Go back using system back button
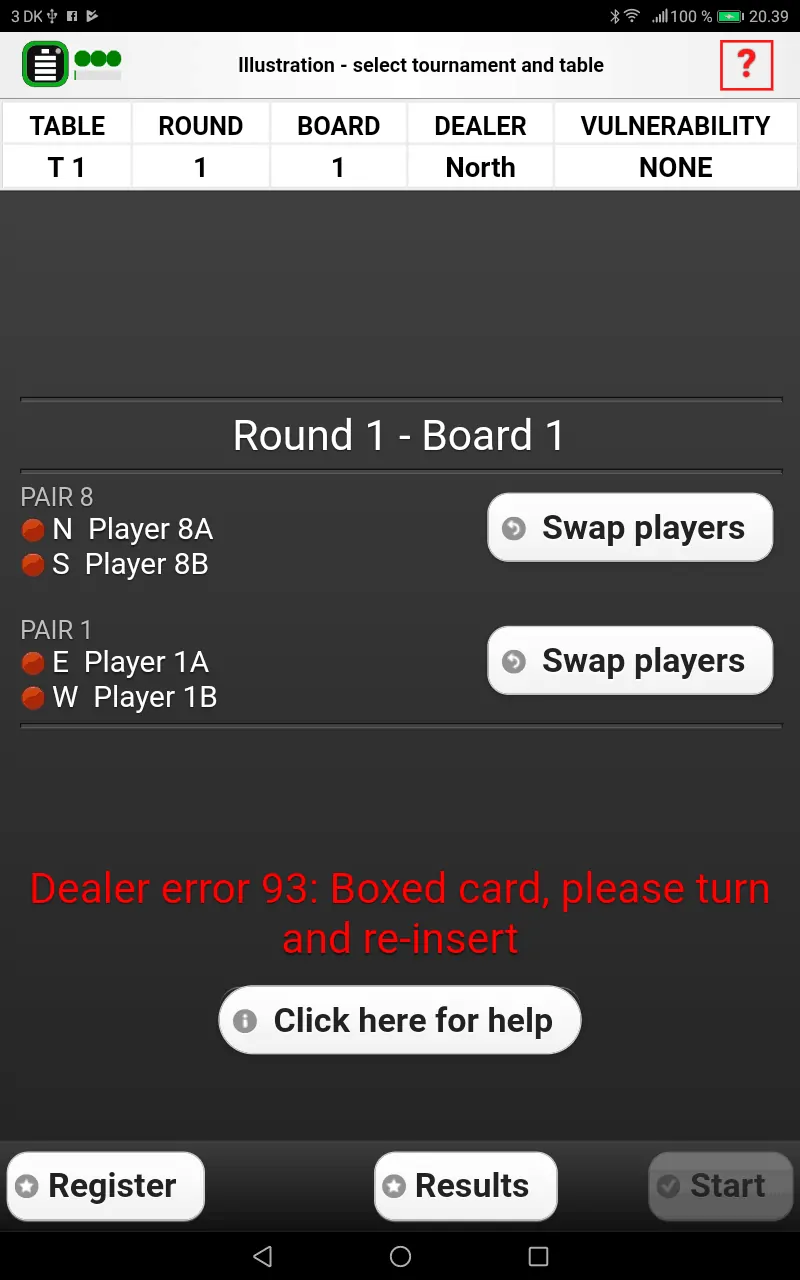This screenshot has height=1280, width=800. [x=263, y=1257]
